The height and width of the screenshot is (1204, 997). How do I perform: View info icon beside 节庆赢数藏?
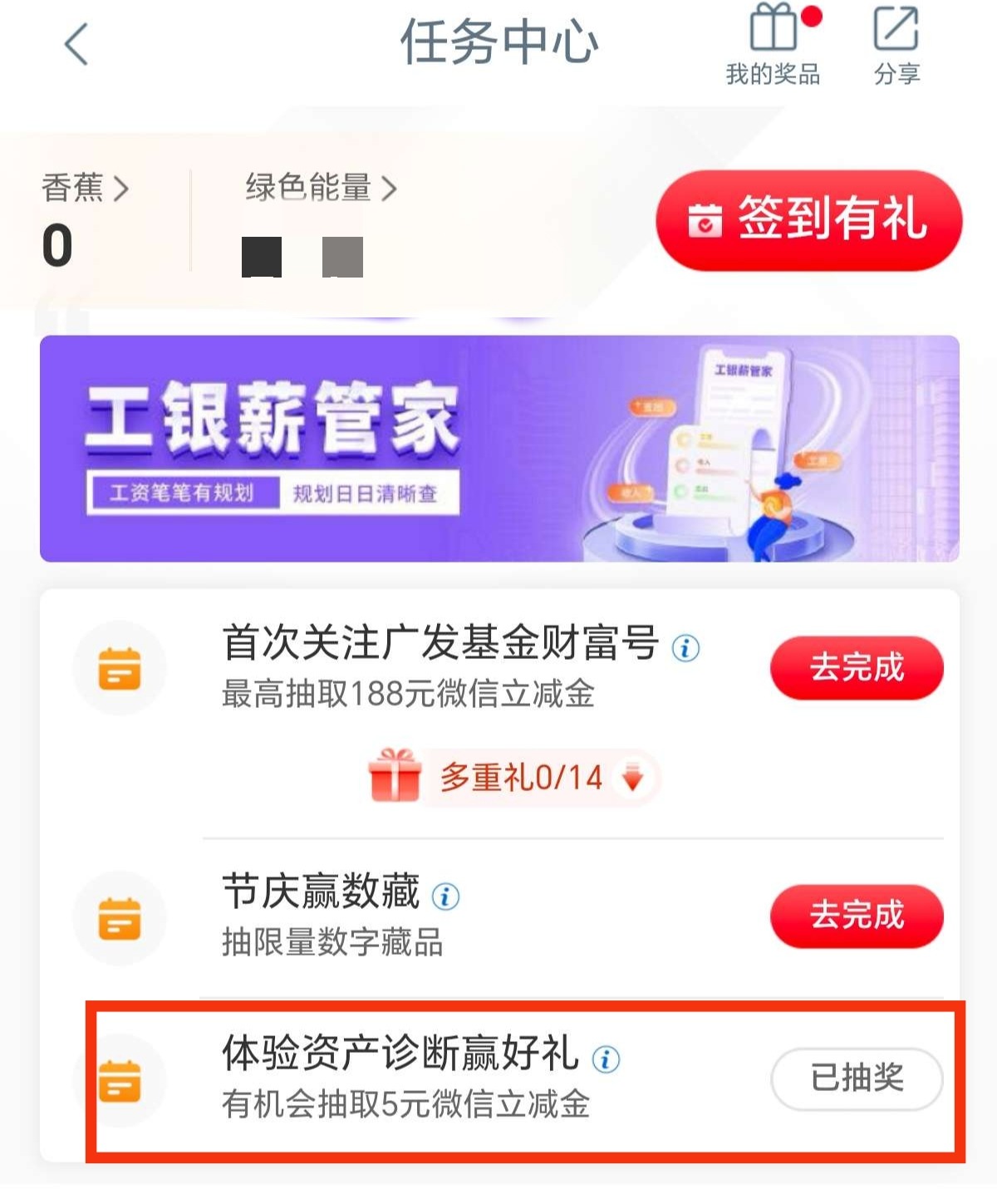pyautogui.click(x=445, y=897)
